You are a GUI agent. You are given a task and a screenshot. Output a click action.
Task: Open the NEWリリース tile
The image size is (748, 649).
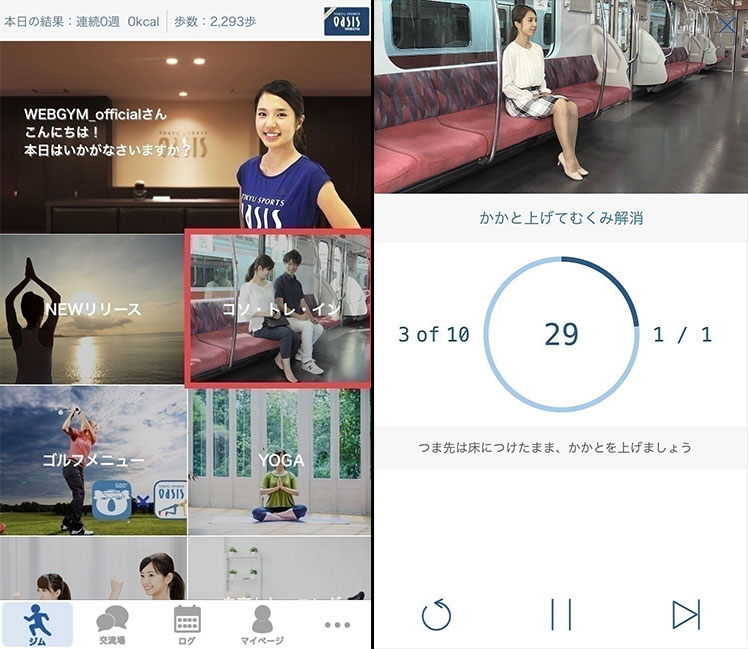point(92,309)
